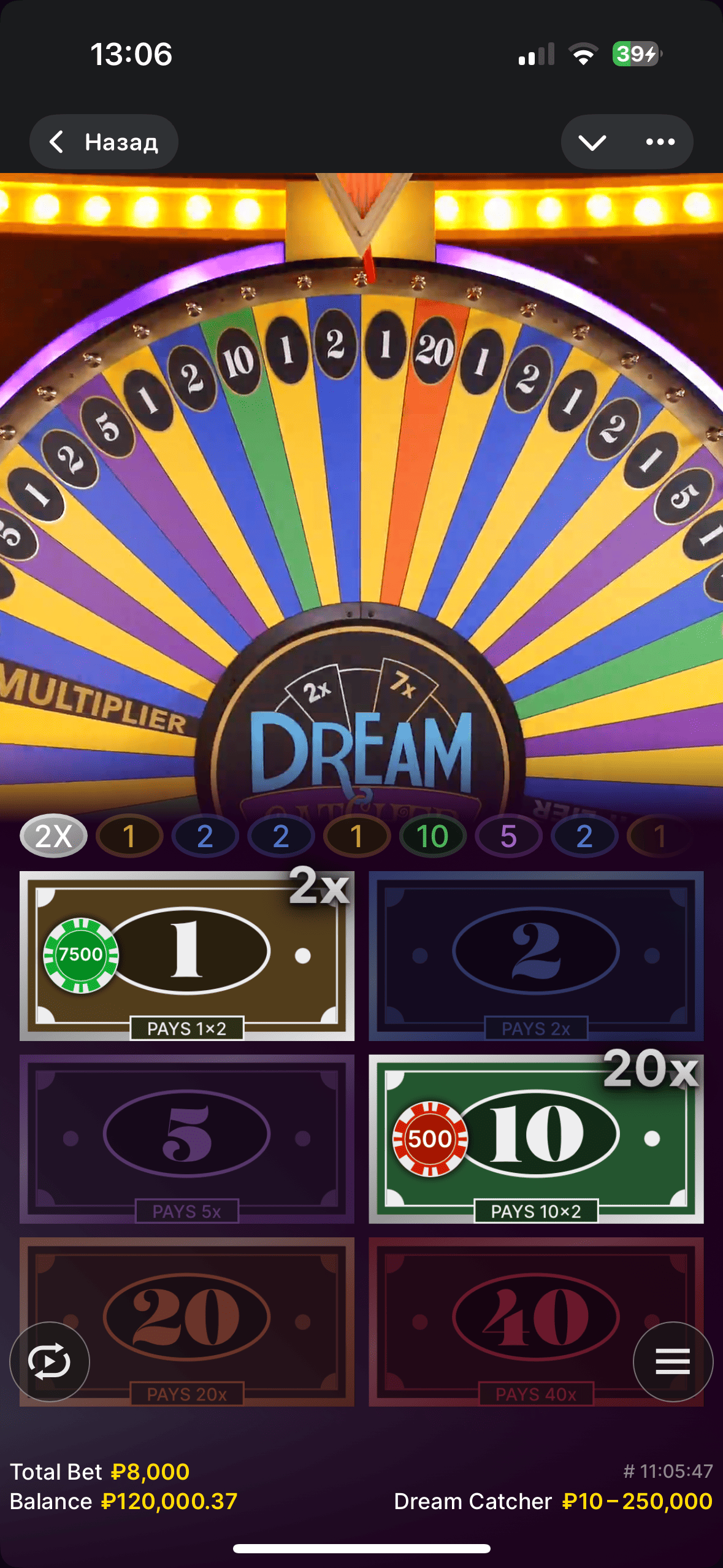Enable the autoplay repeat button

coord(50,1361)
